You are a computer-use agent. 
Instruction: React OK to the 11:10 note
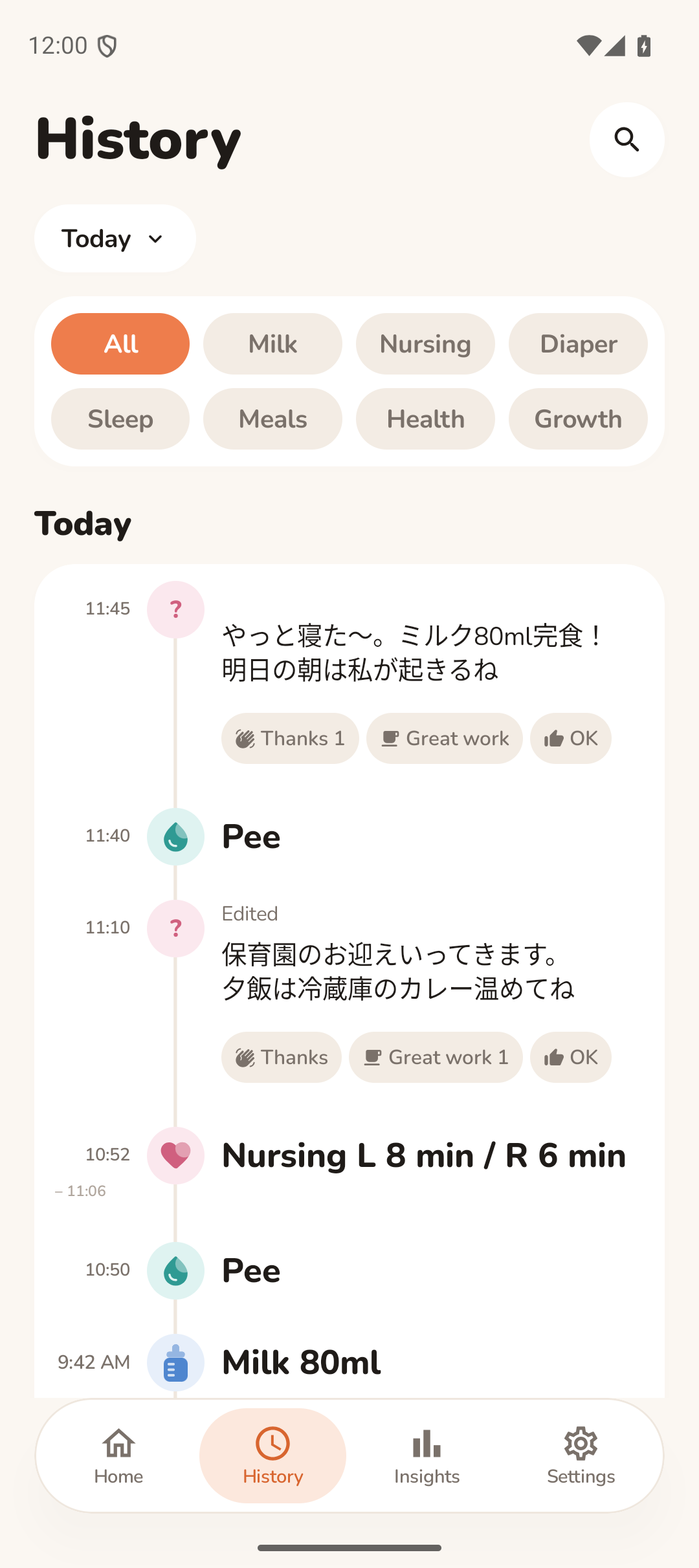(570, 1058)
